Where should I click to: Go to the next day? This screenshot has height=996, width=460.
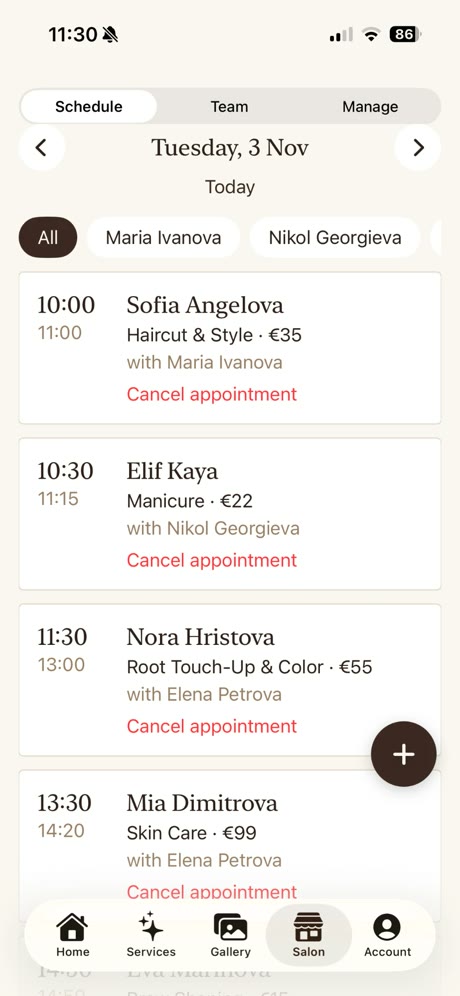pos(418,148)
